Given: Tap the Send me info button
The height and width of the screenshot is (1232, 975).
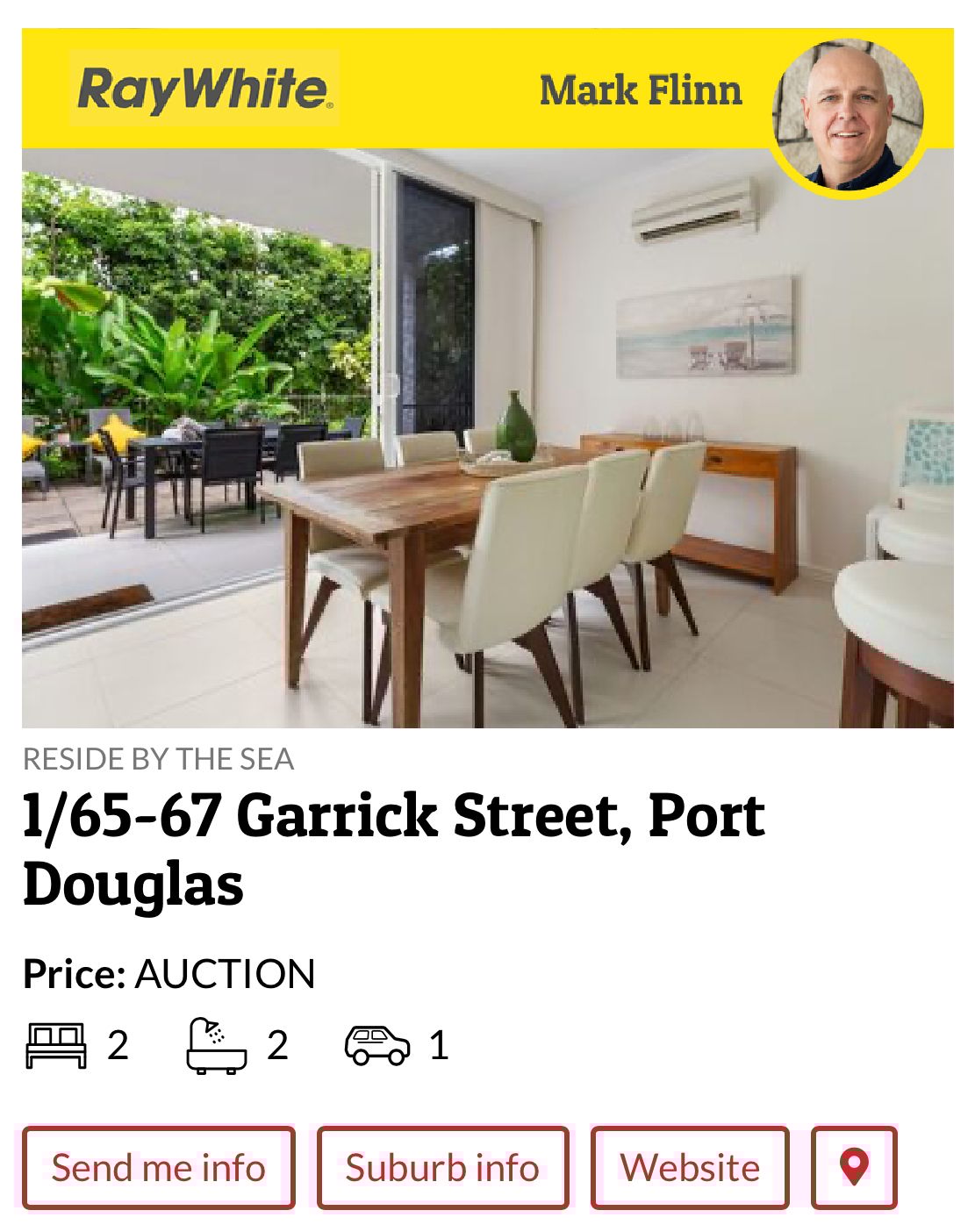Looking at the screenshot, I should coord(159,1167).
